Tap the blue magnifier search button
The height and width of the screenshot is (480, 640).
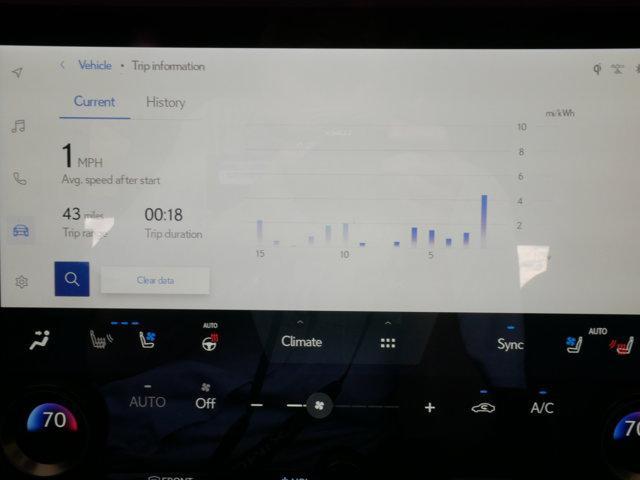[x=72, y=280]
